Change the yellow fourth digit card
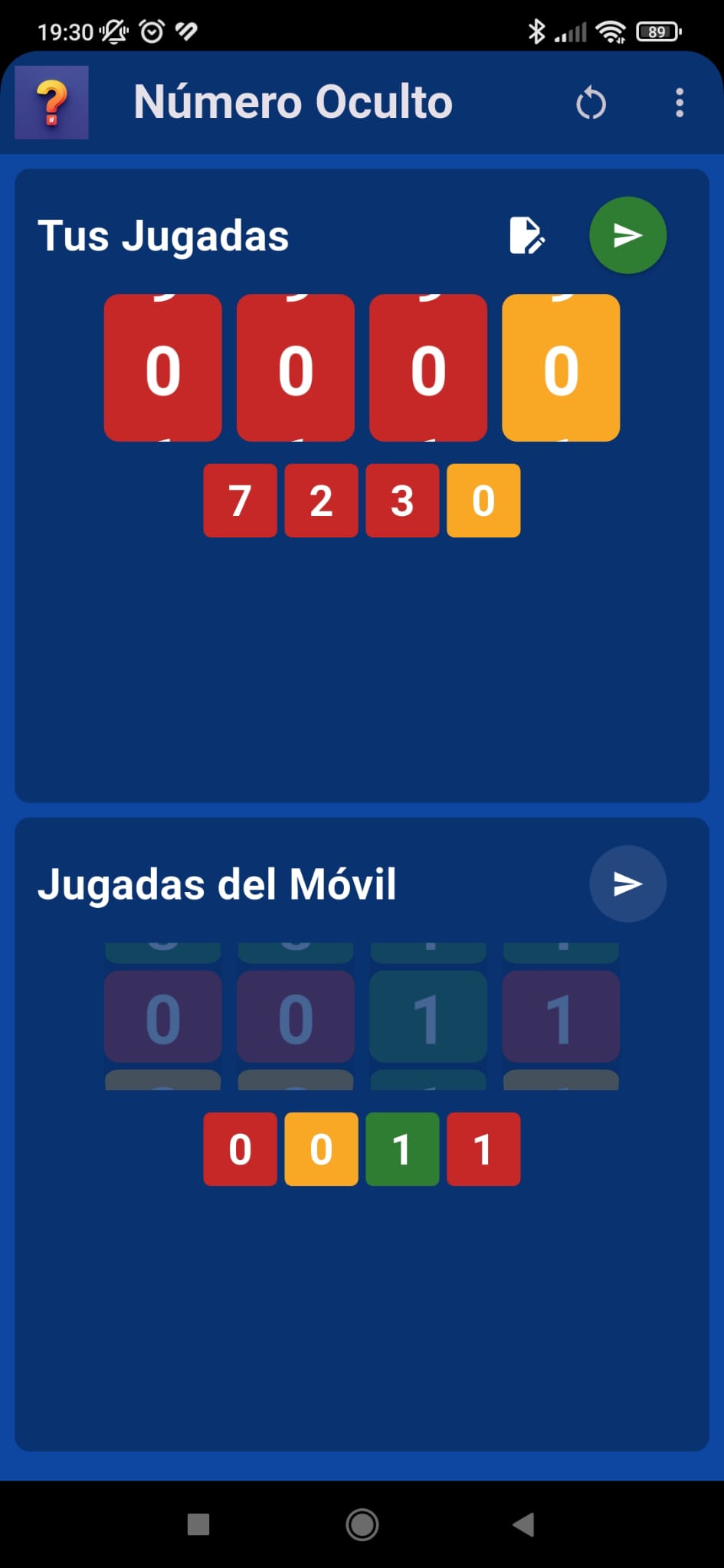Screen dimensions: 724x1568 (x=561, y=368)
